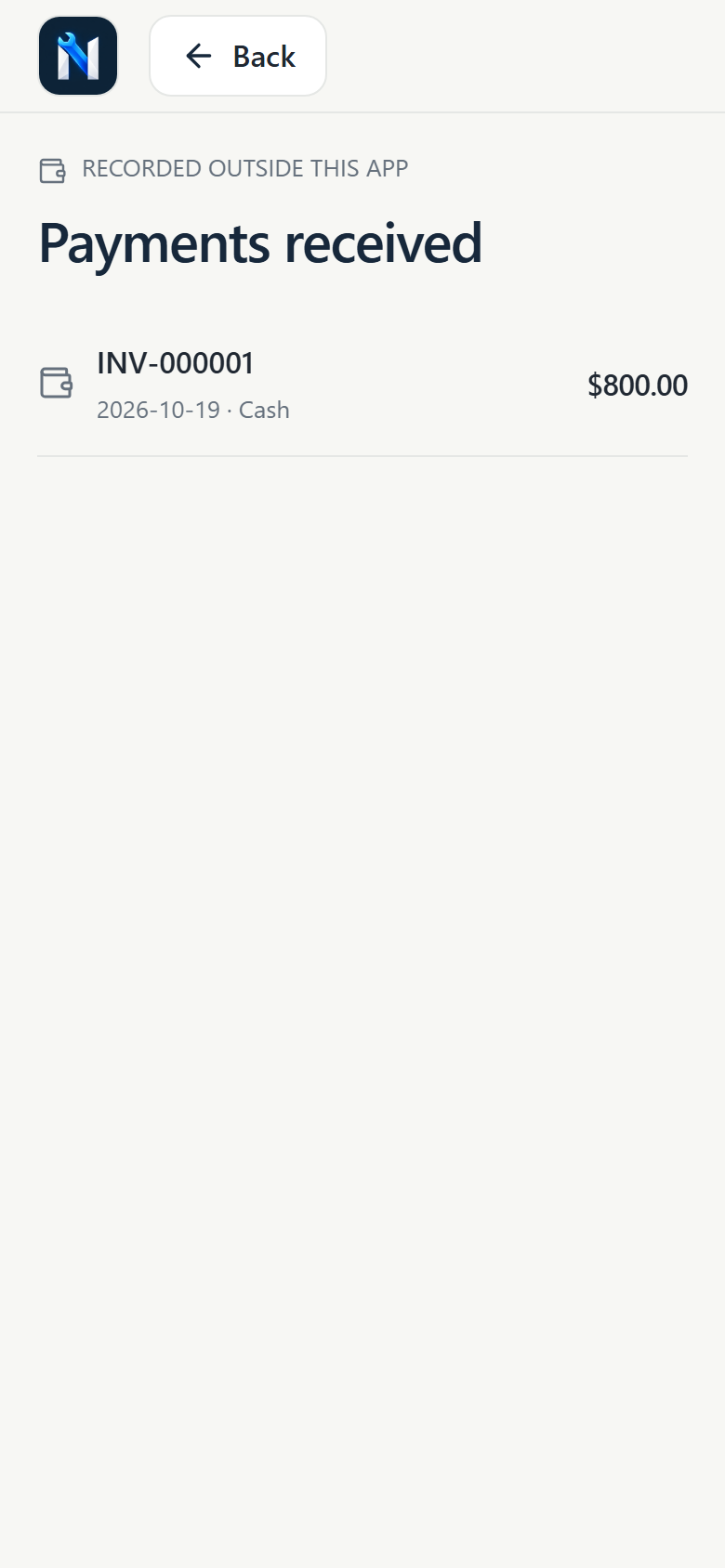Open the INV-000001 payment entry
The width and height of the screenshot is (725, 1568).
tap(362, 385)
